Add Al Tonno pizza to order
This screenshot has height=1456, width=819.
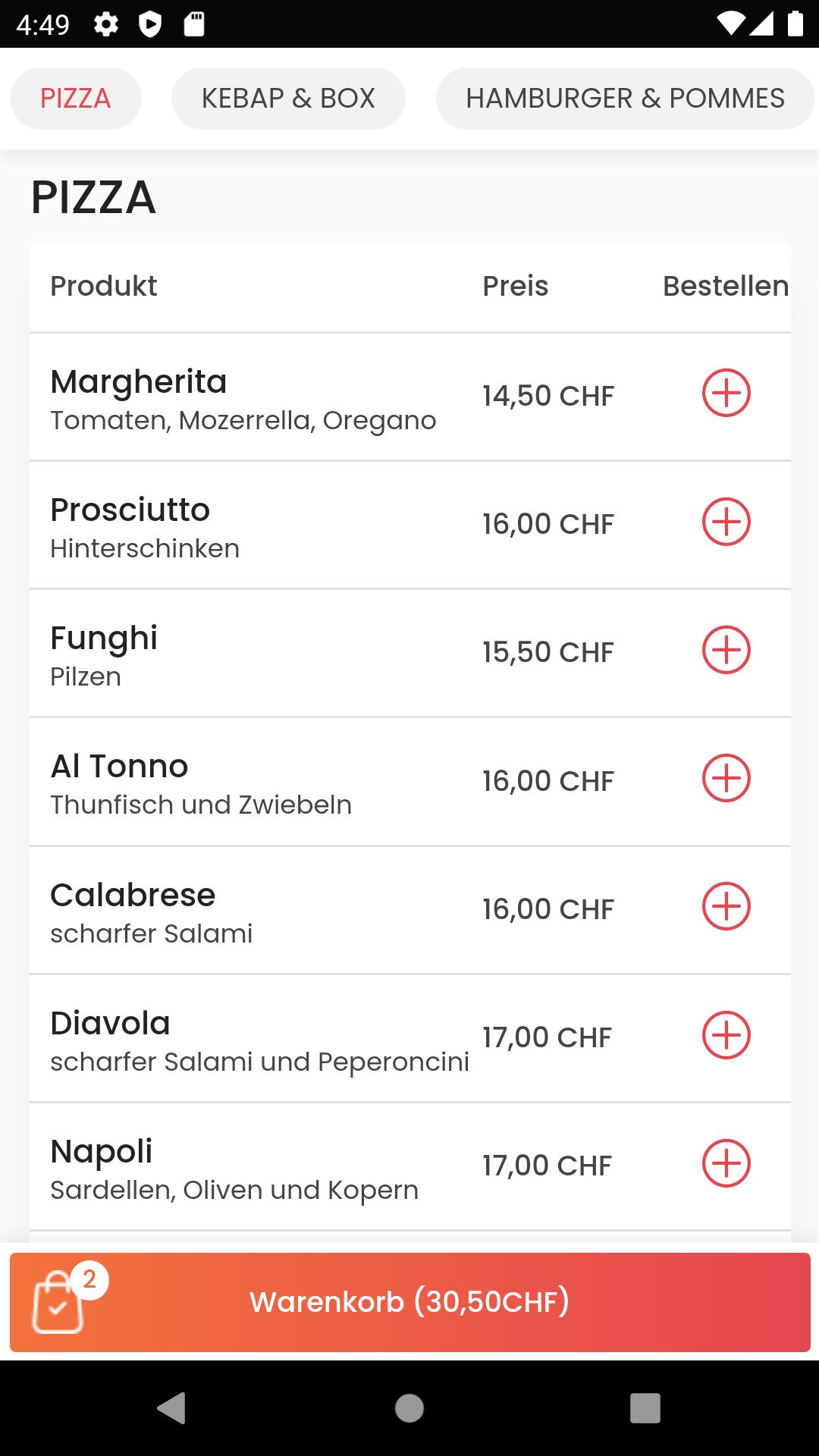[x=726, y=778]
